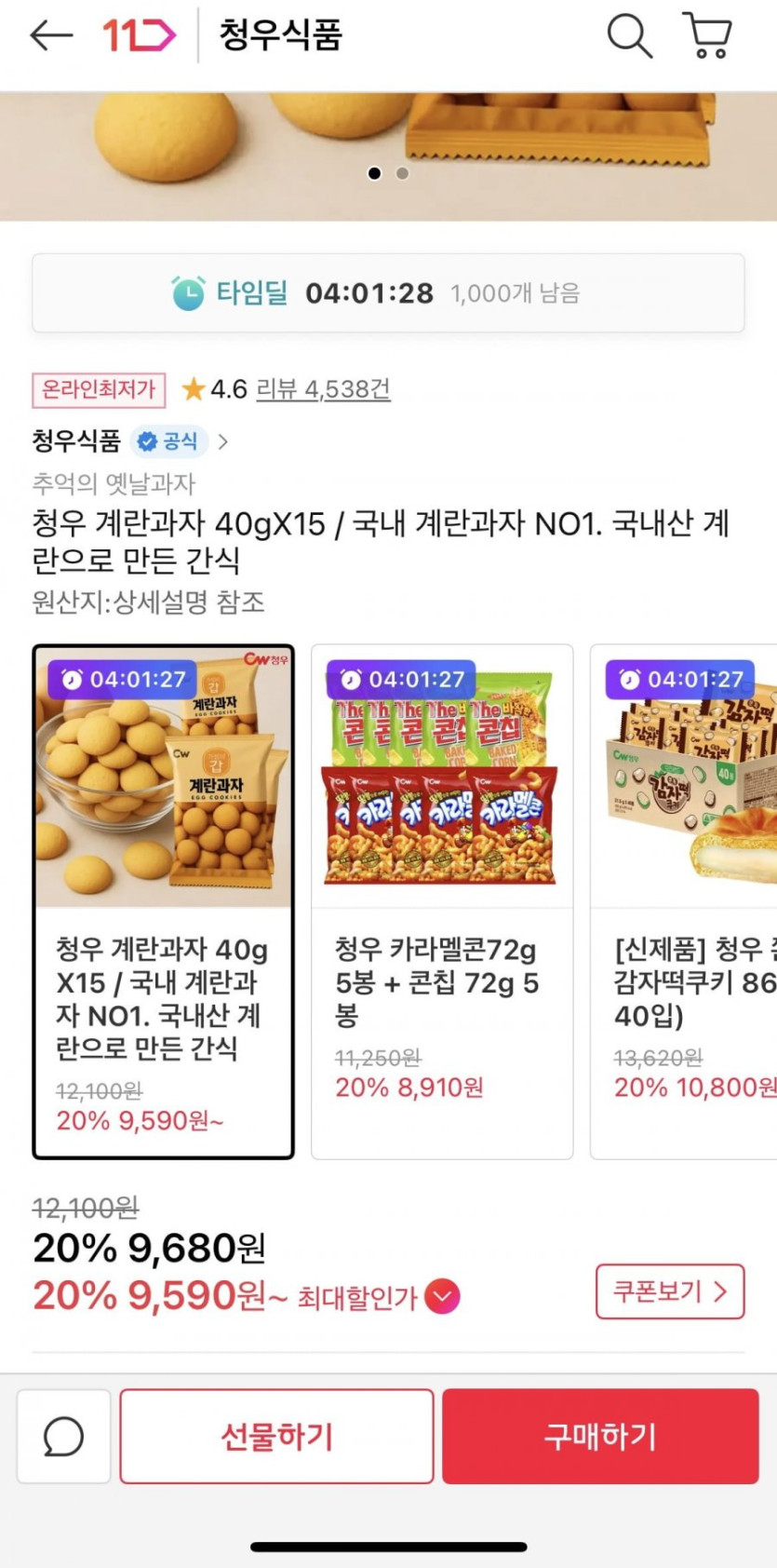The height and width of the screenshot is (1568, 777).
Task: Tap the 선물하기 gift button
Action: (x=276, y=1436)
